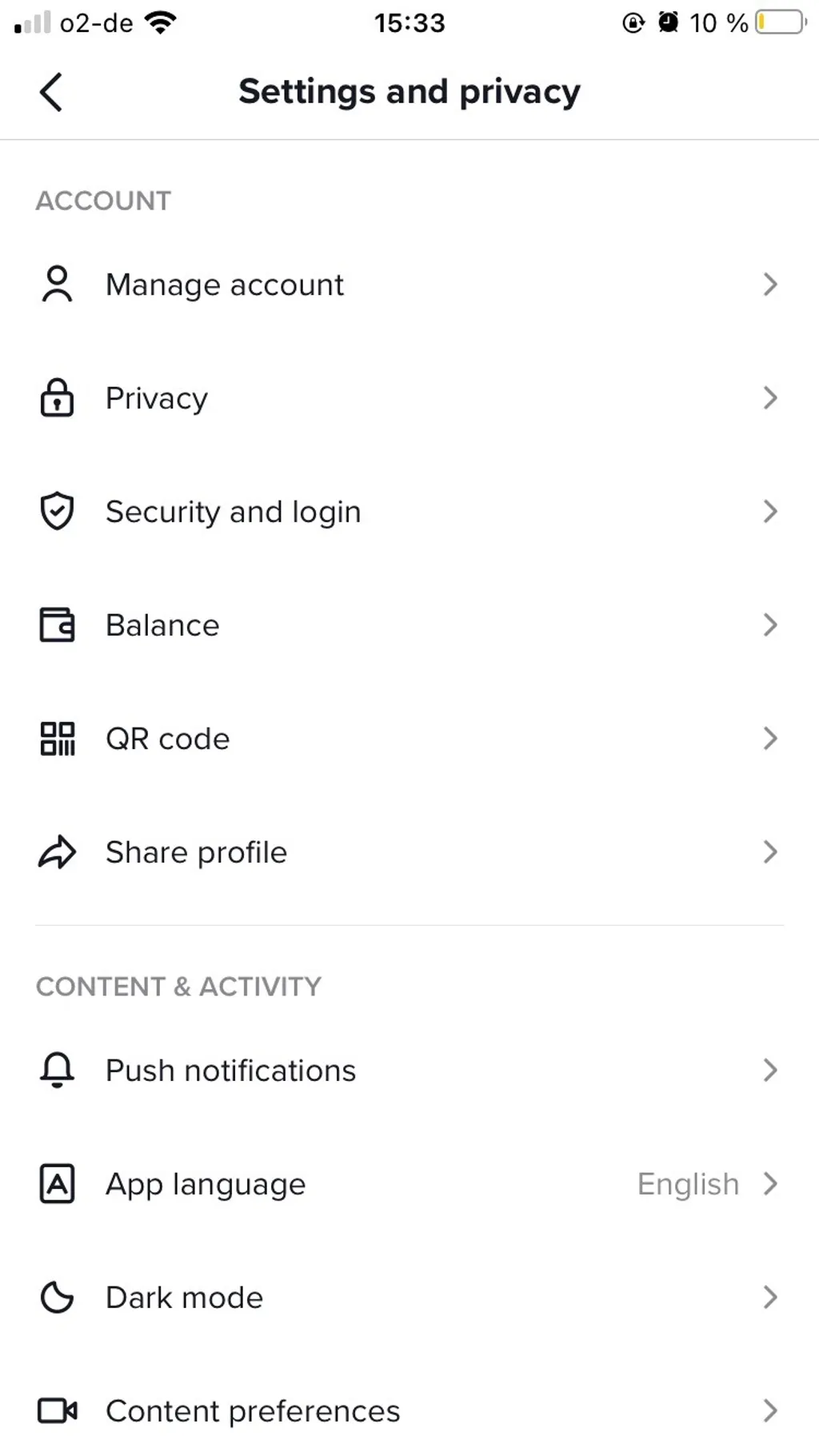Select the Dark mode moon icon

57,1297
